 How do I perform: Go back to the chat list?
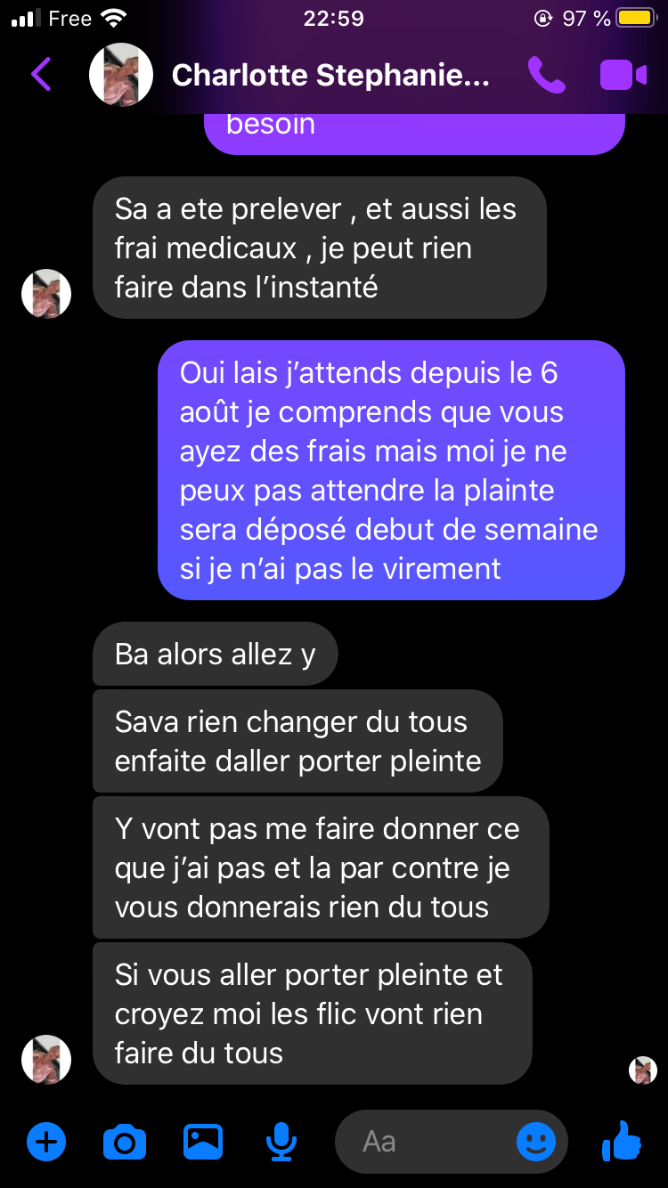pyautogui.click(x=41, y=75)
